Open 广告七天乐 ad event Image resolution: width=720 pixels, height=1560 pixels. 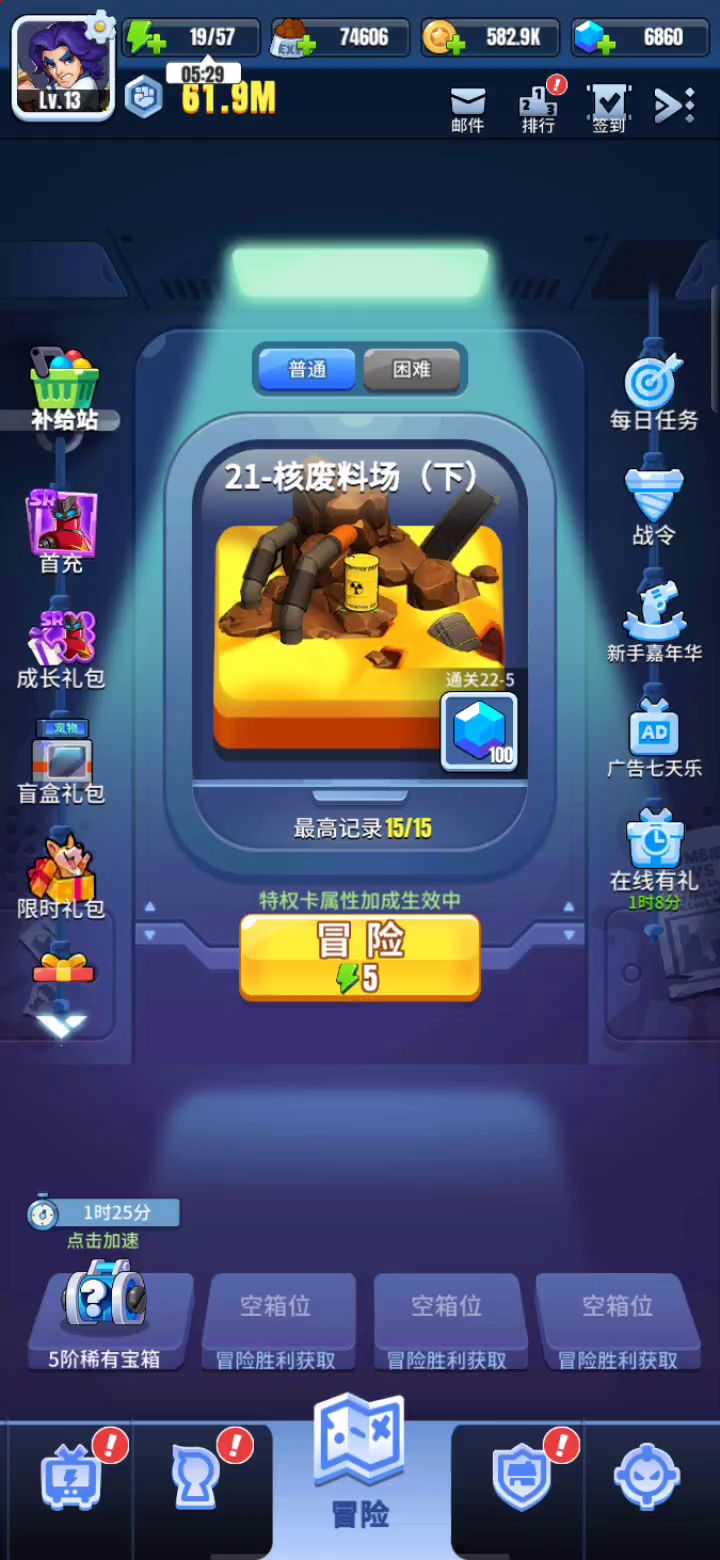click(654, 738)
